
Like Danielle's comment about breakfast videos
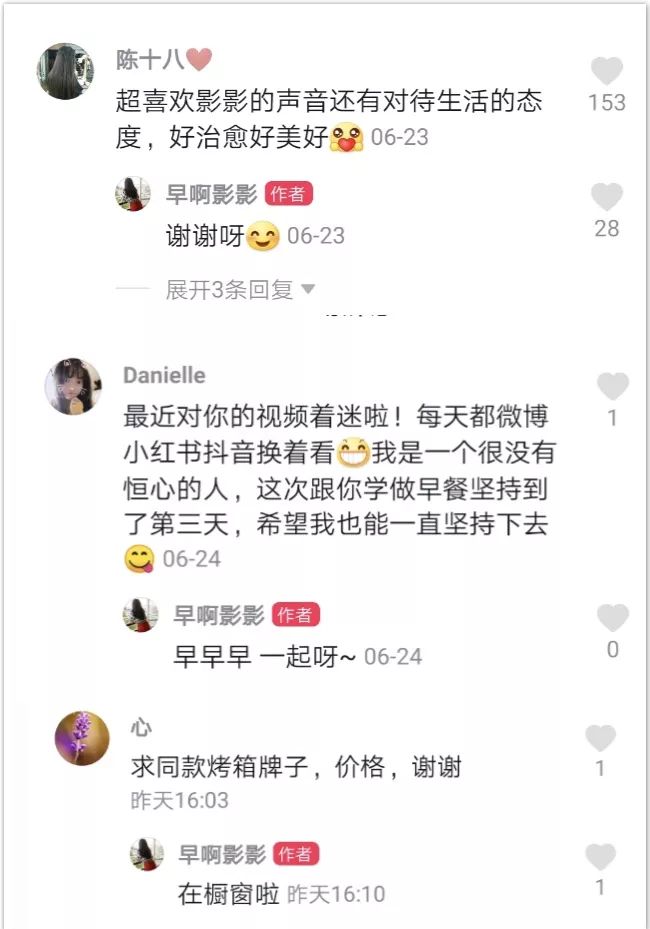pyautogui.click(x=612, y=387)
